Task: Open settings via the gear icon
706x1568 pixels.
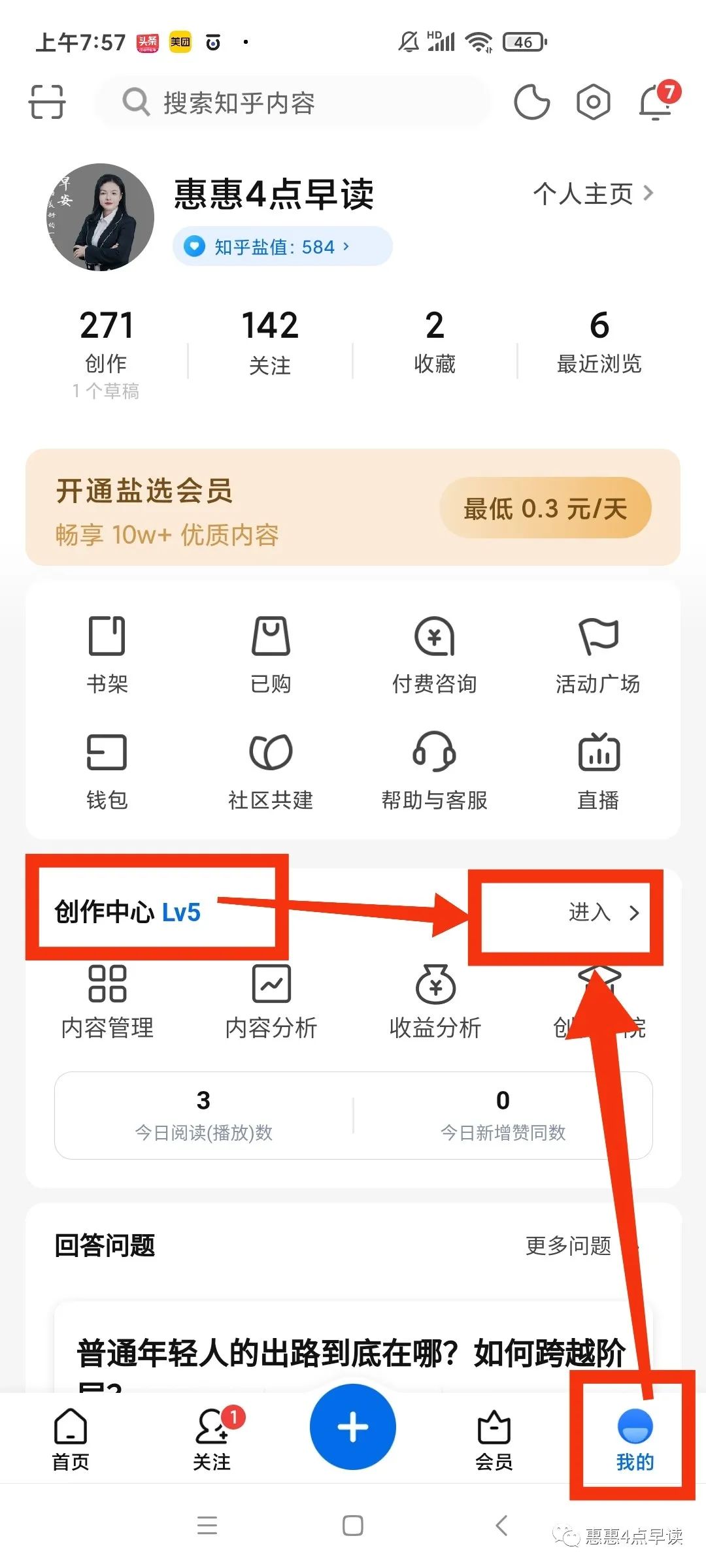Action: [x=593, y=101]
